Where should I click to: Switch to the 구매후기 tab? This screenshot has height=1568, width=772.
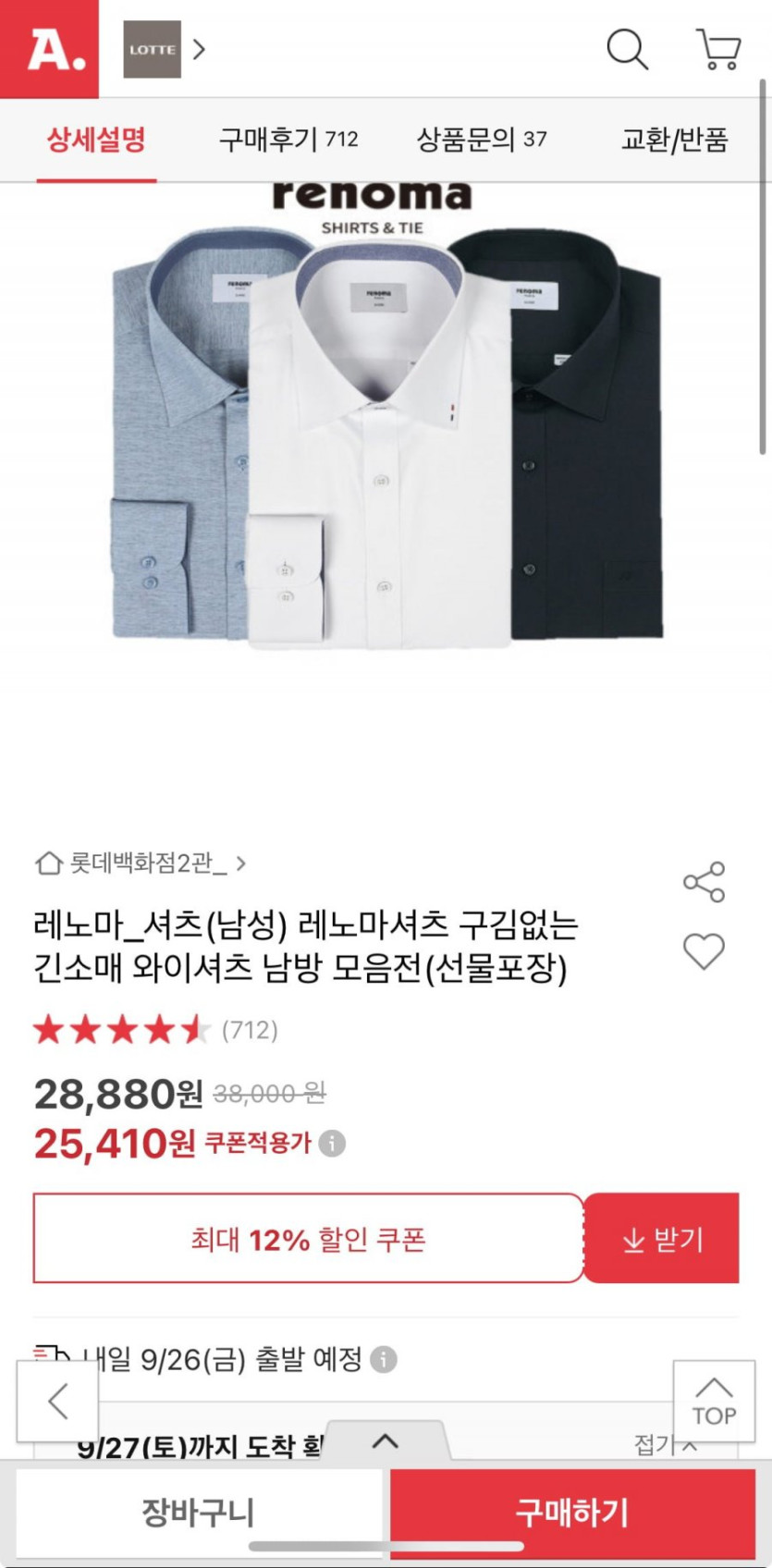[x=288, y=140]
